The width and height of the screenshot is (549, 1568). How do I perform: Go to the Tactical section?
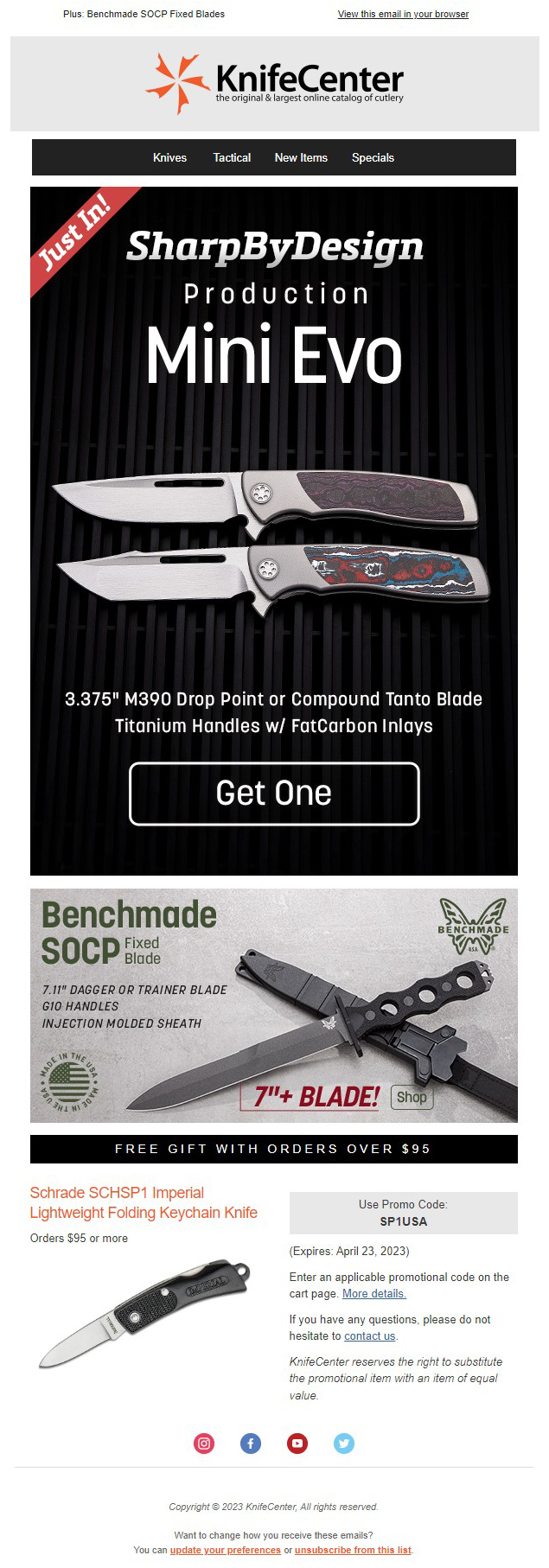pos(232,157)
